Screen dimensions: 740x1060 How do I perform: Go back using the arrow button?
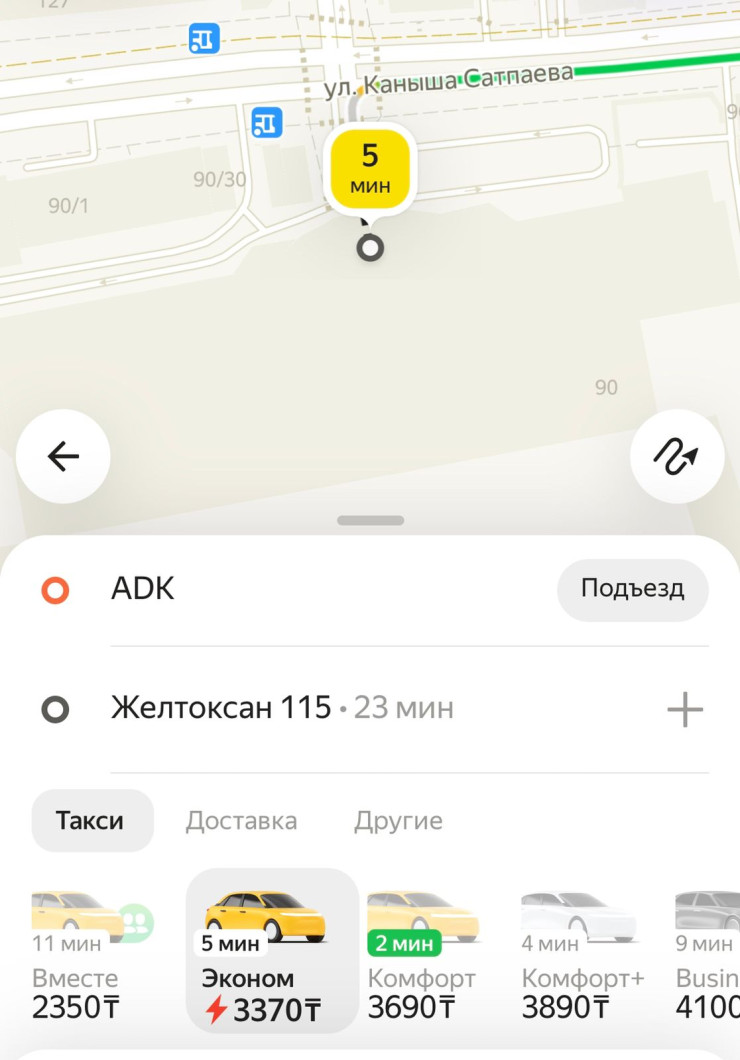click(63, 457)
